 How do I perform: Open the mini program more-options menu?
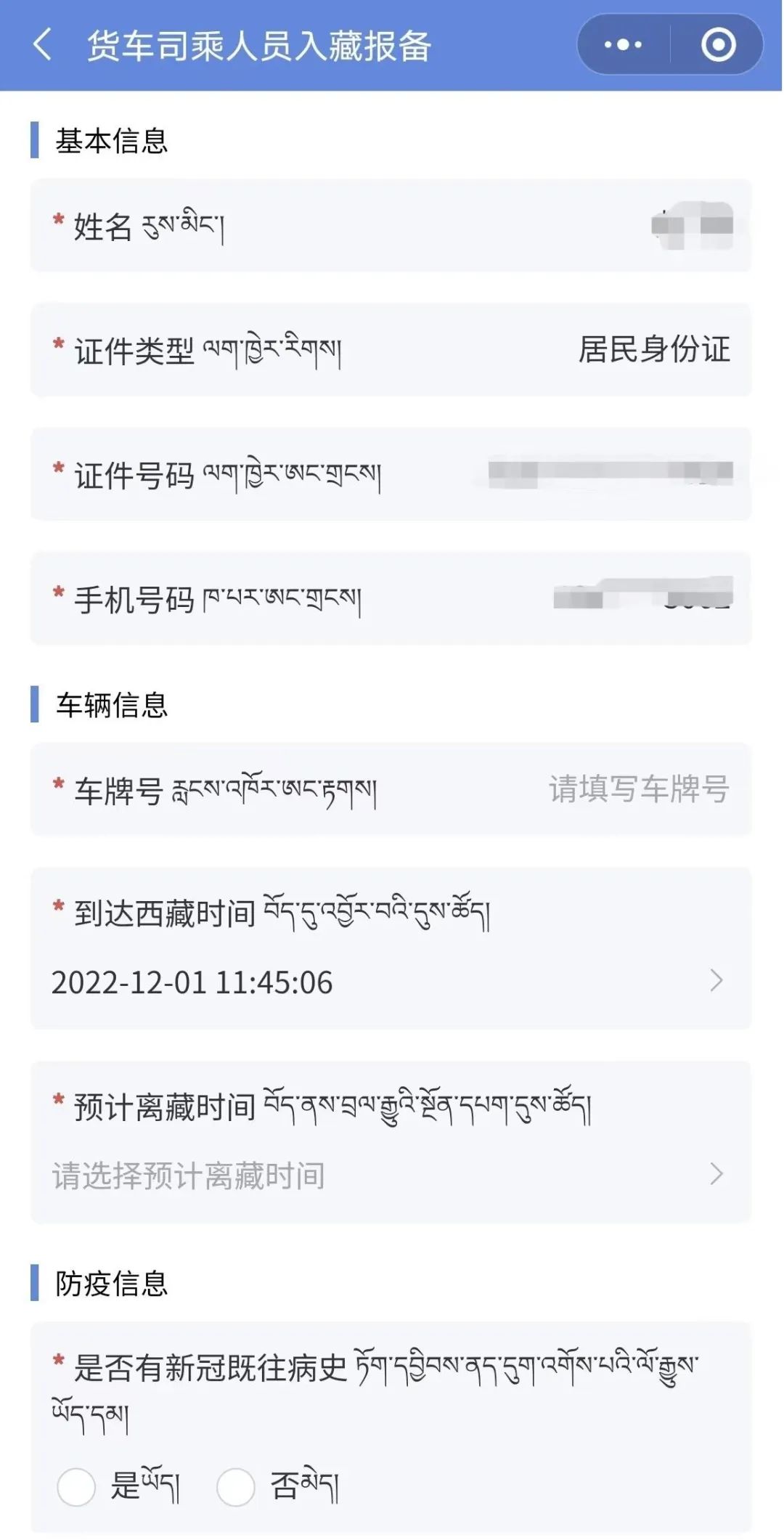point(624,45)
